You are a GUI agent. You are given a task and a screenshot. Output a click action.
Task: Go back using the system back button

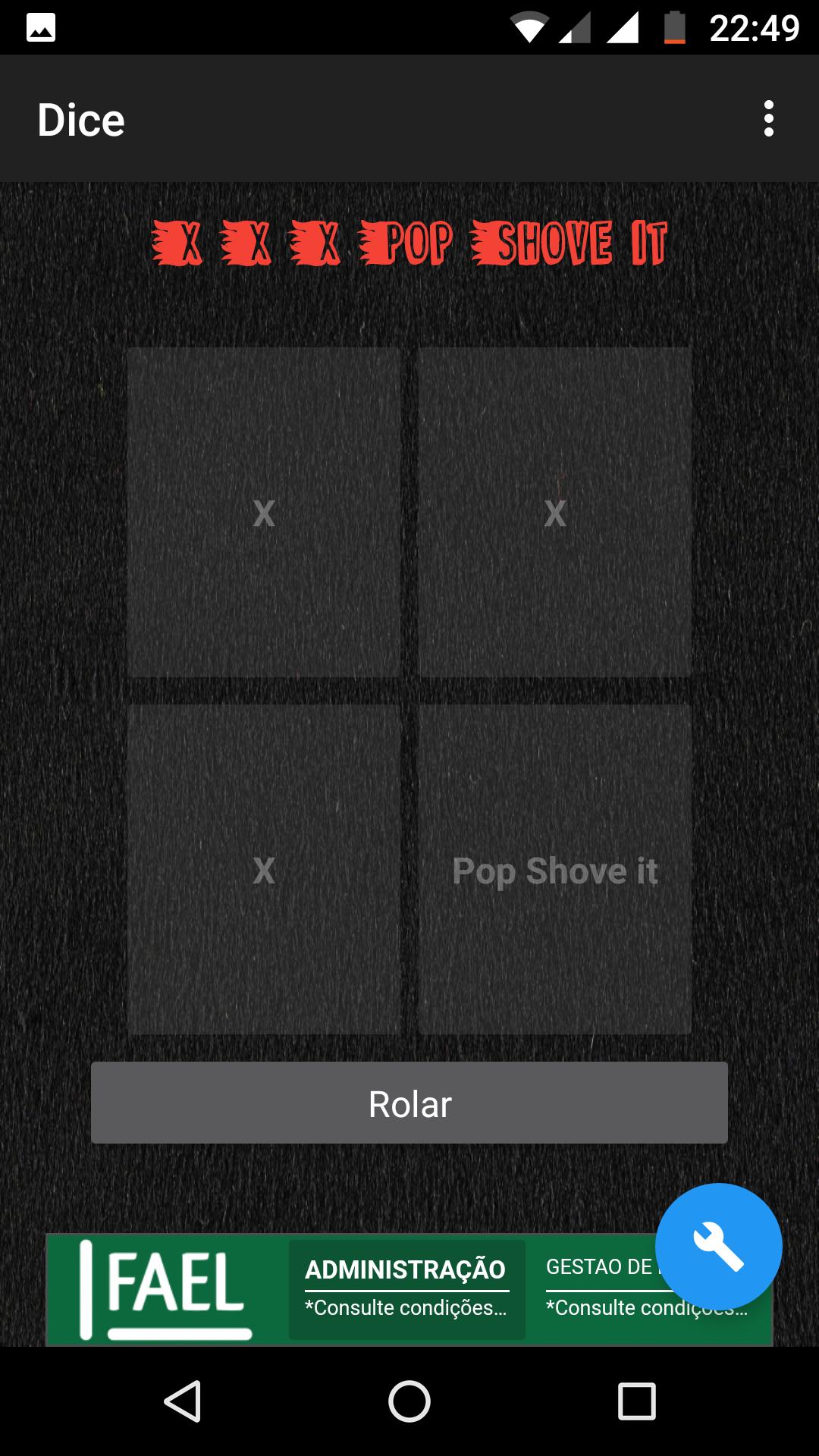pyautogui.click(x=183, y=1401)
